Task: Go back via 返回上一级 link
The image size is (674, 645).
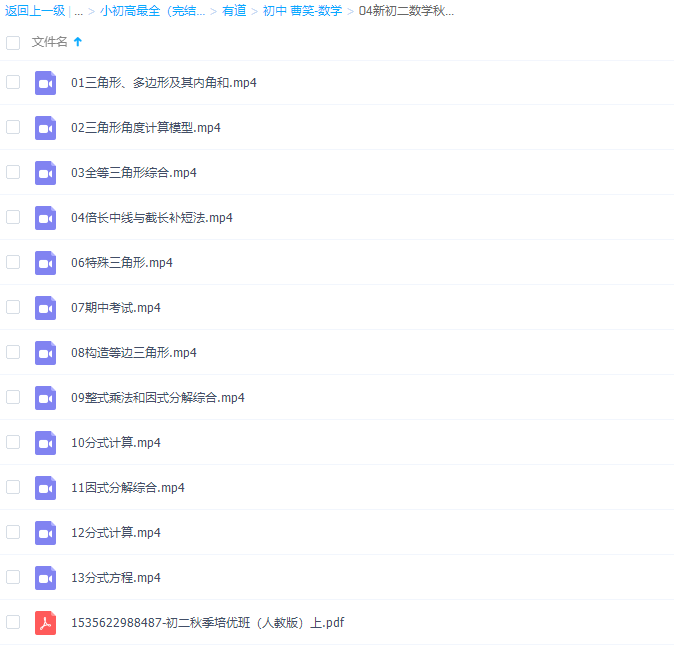Action: coord(35,11)
